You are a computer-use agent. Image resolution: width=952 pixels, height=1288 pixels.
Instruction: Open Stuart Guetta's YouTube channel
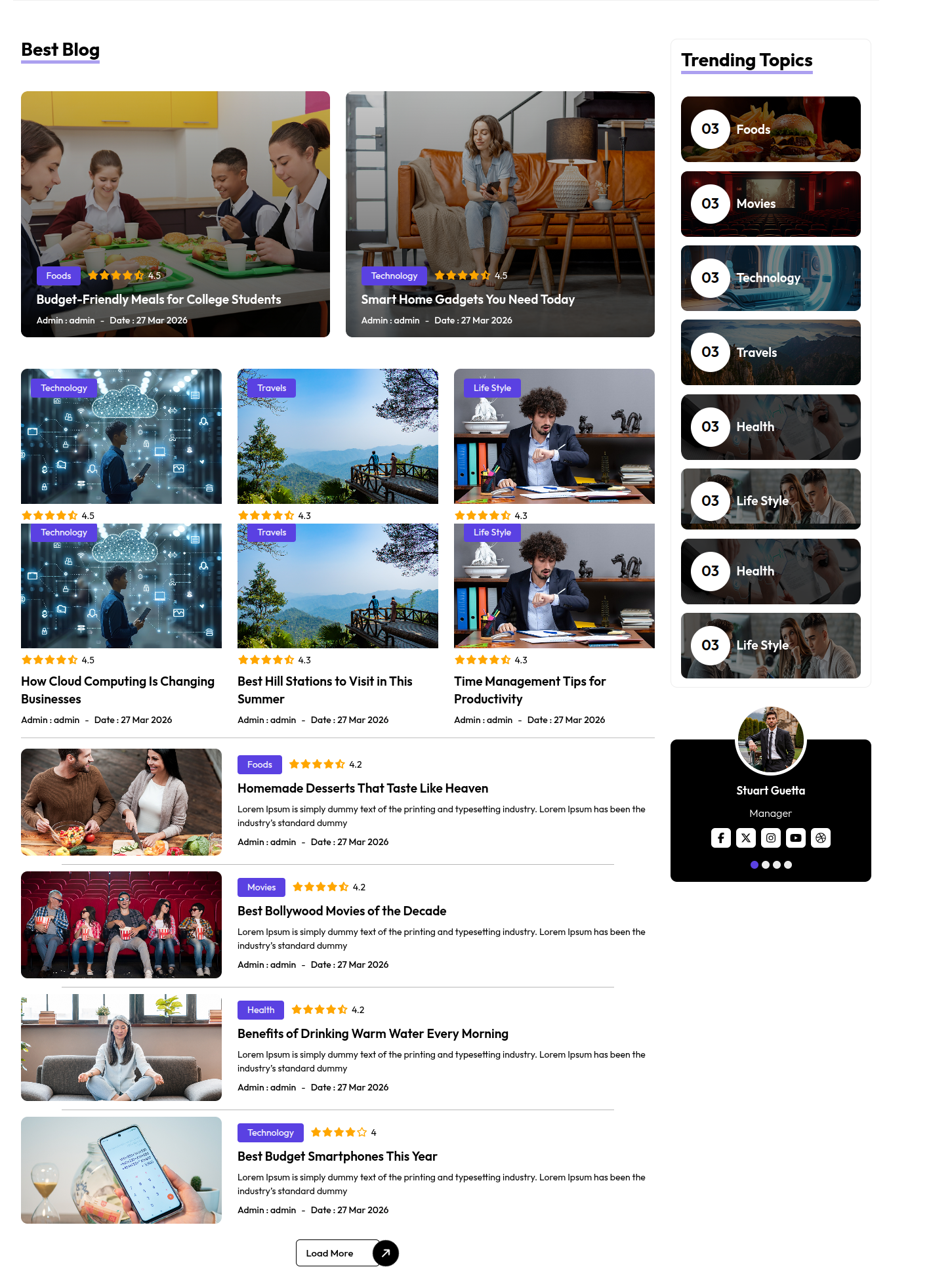tap(795, 838)
